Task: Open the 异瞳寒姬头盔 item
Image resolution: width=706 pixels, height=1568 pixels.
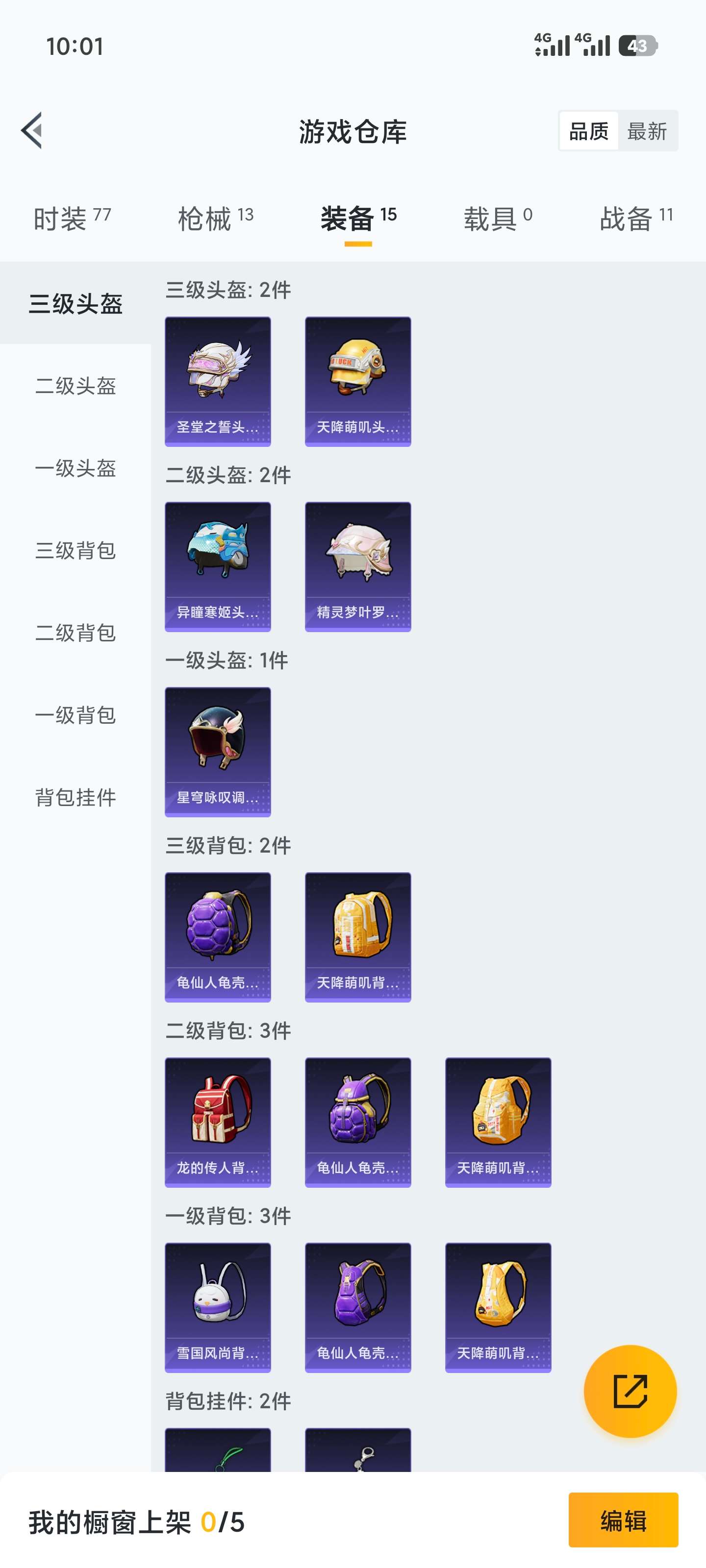Action: tap(218, 565)
